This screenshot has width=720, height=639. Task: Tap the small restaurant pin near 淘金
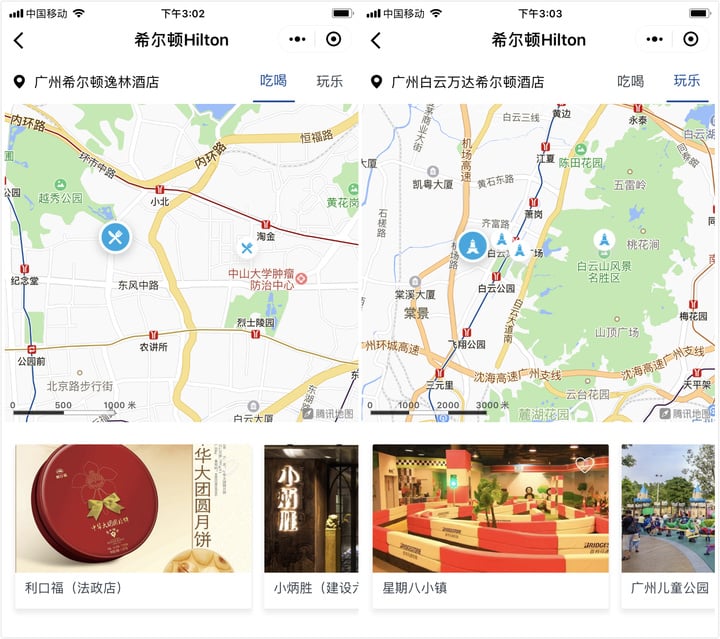pyautogui.click(x=245, y=249)
